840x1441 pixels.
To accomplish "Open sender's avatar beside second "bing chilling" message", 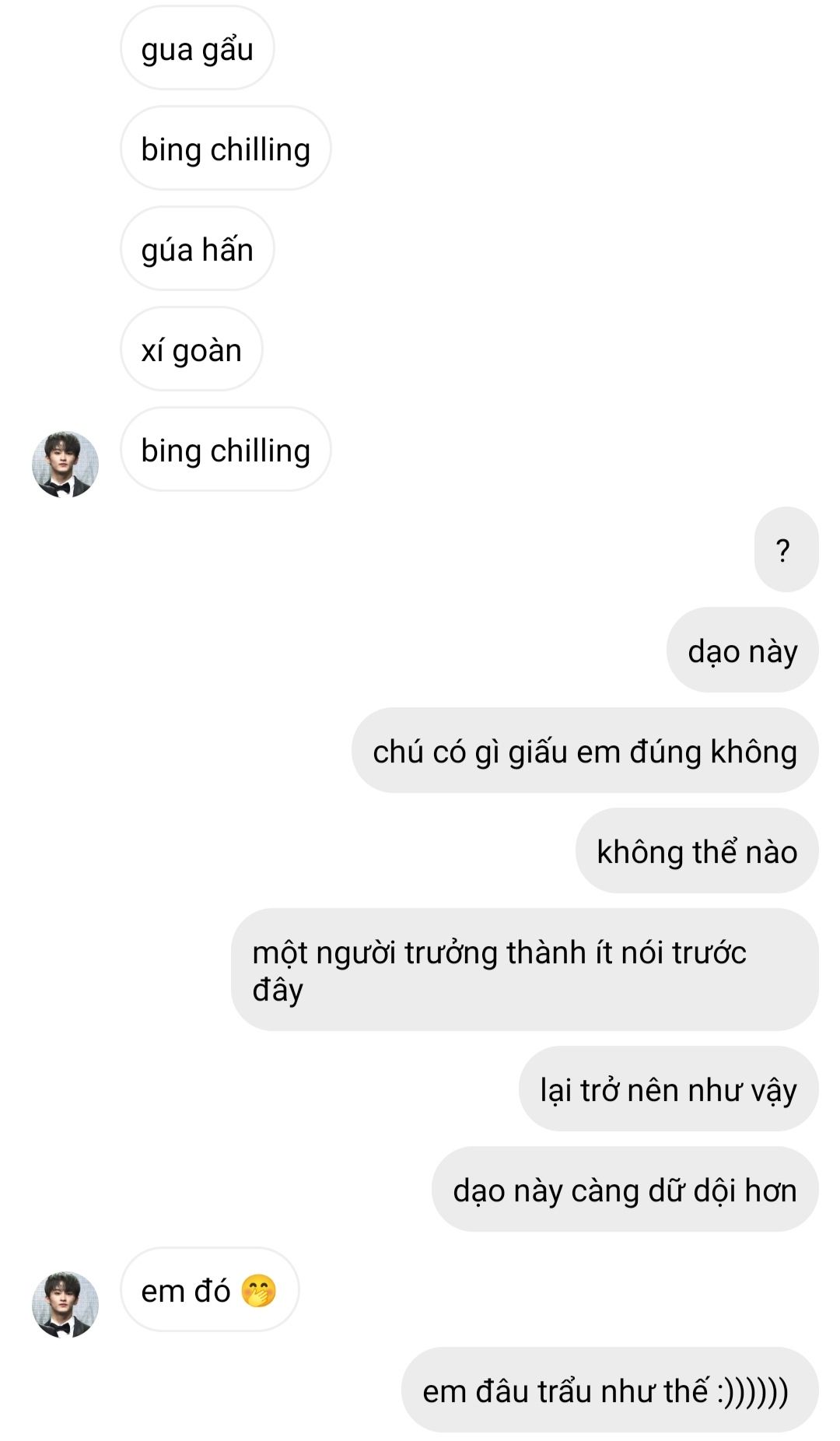I will (65, 465).
